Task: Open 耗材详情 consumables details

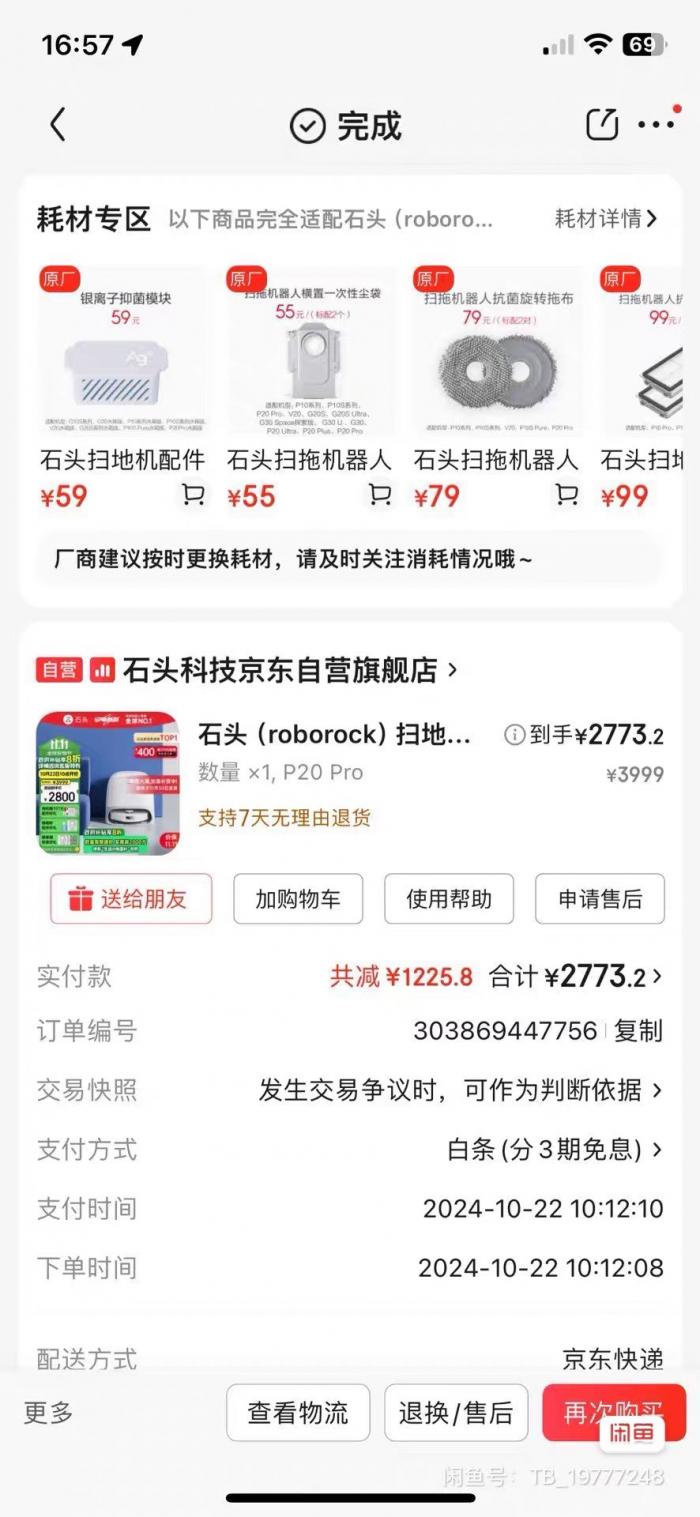Action: (606, 219)
